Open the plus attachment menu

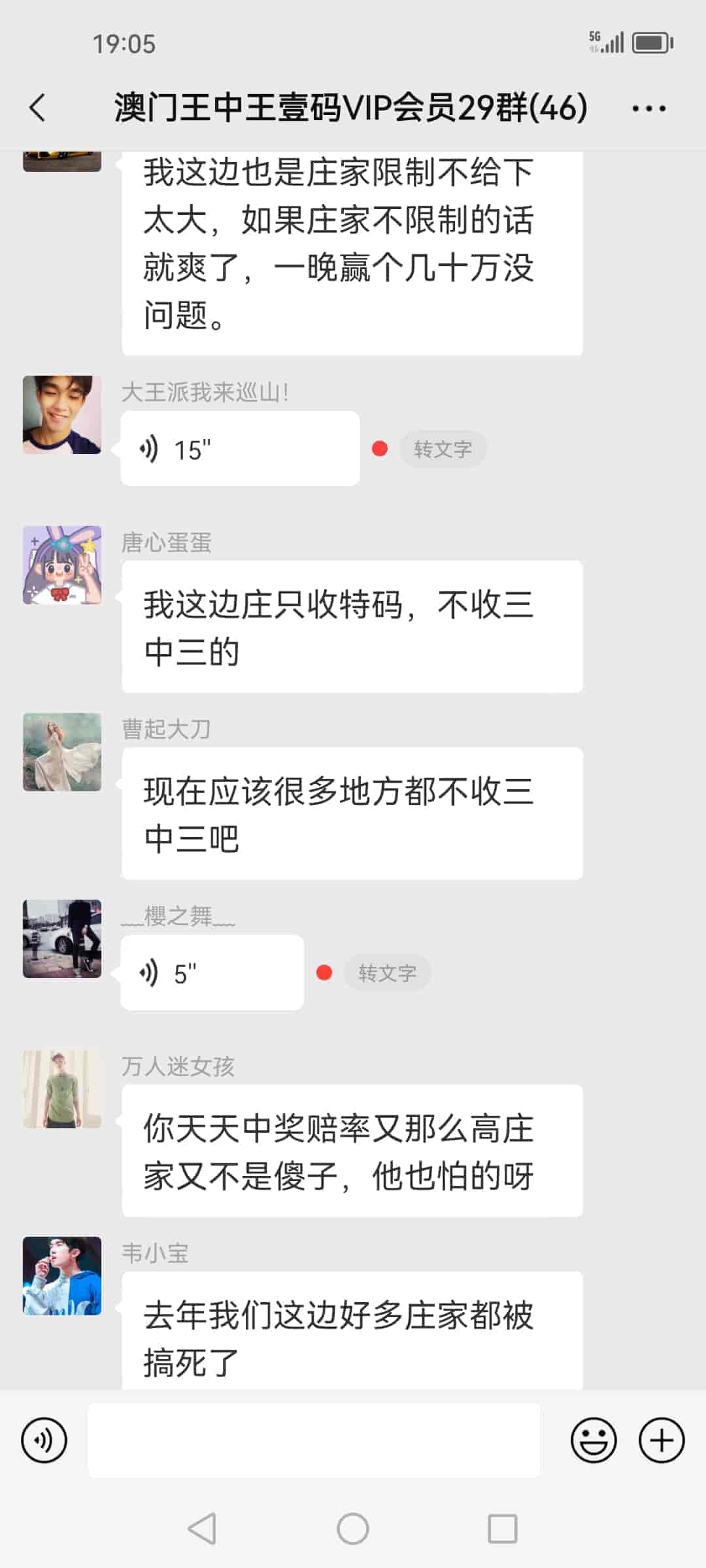click(x=662, y=1440)
